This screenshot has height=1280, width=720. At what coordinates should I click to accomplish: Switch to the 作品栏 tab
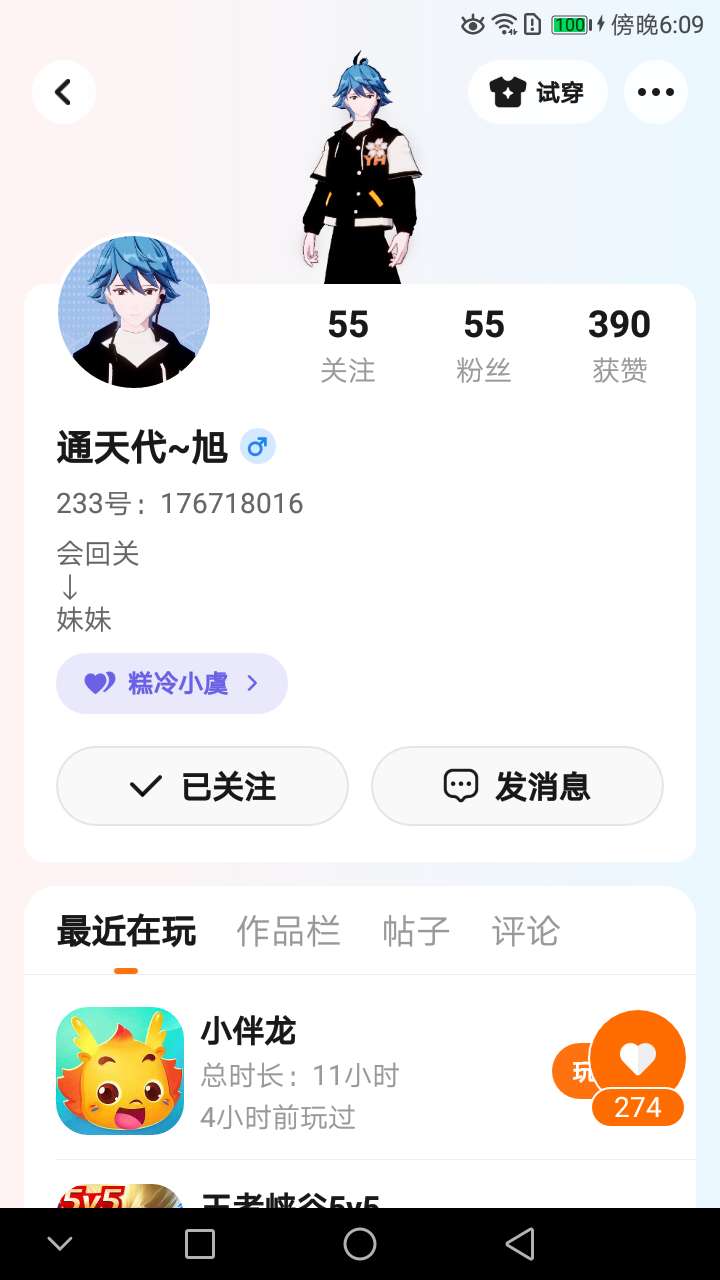tap(288, 932)
